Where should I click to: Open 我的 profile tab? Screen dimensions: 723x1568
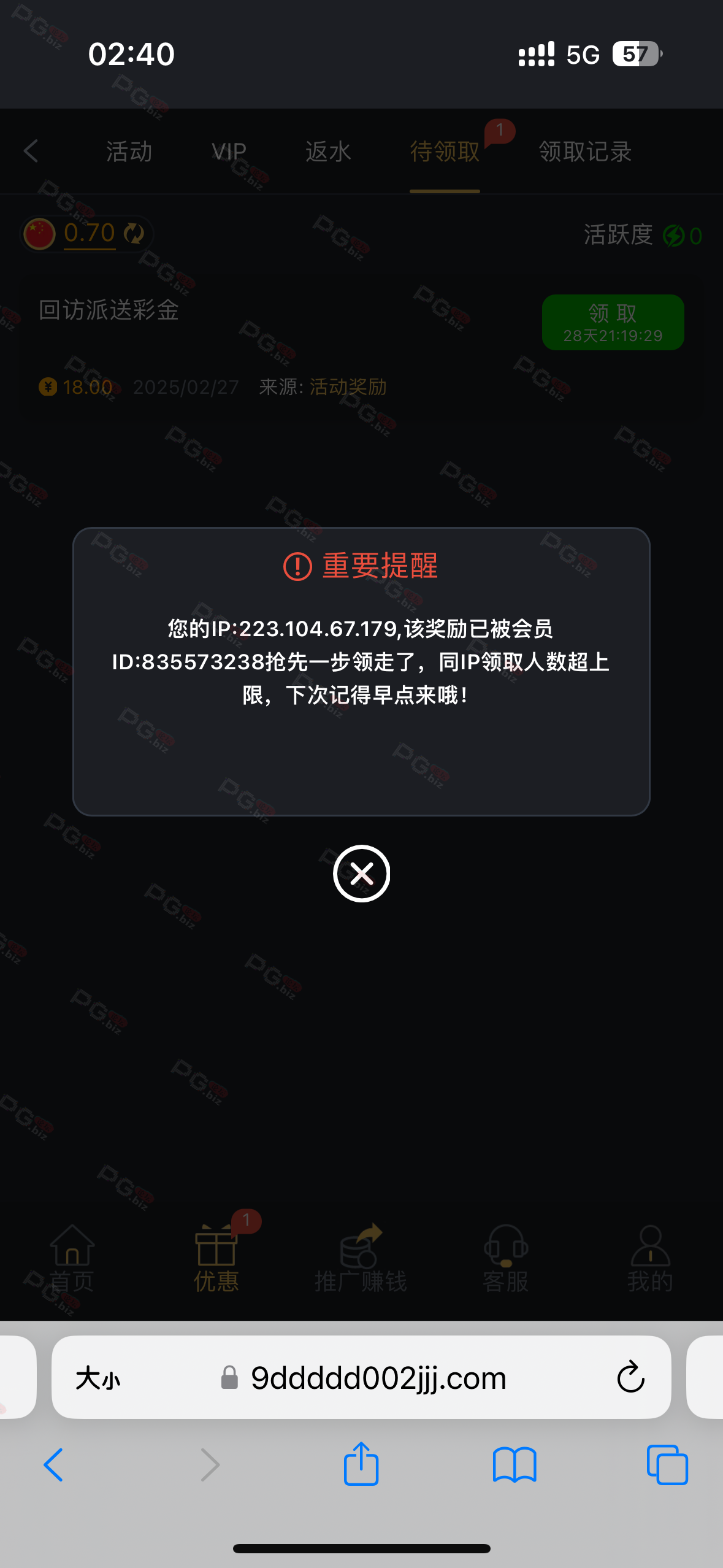[650, 1259]
